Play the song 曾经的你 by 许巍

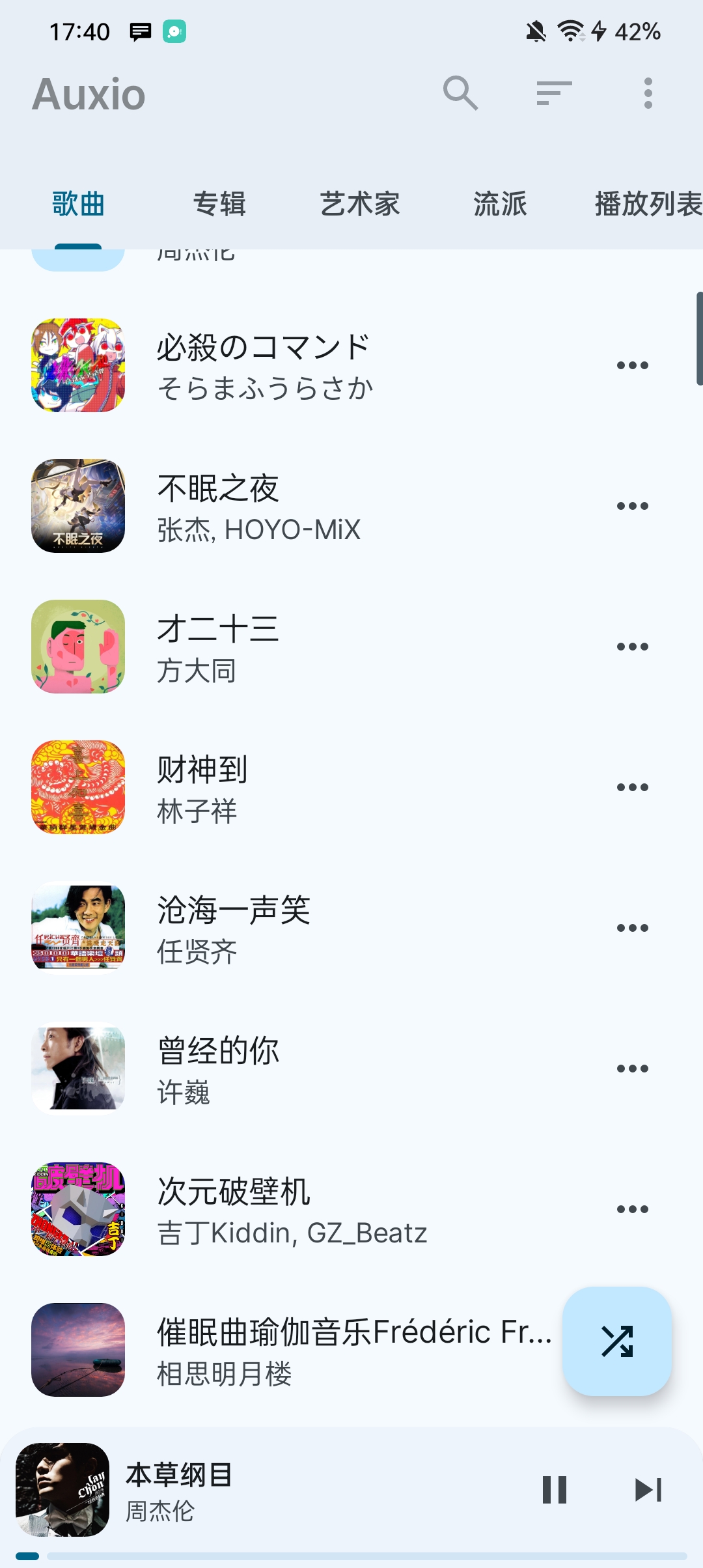[293, 1067]
